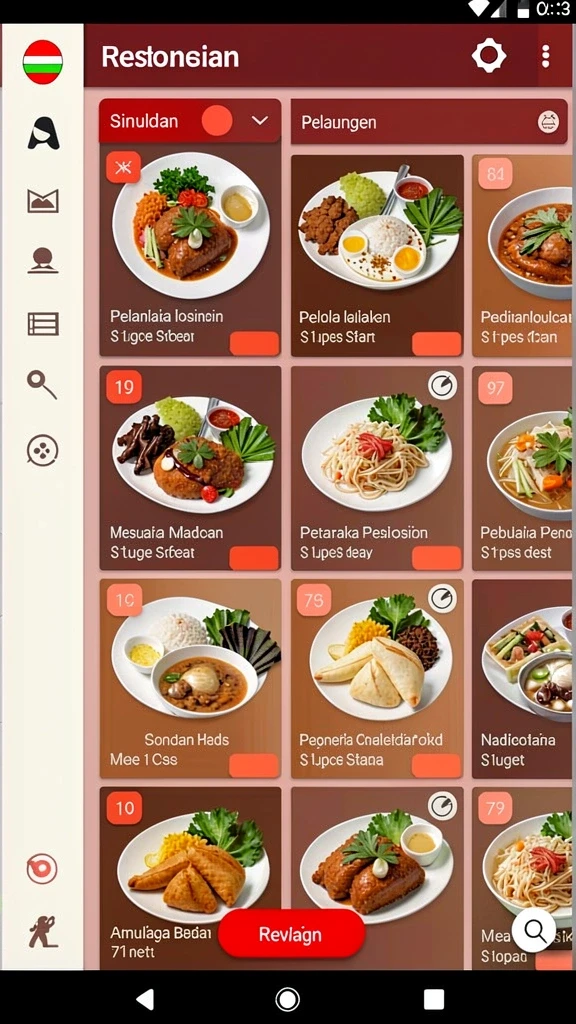576x1024 pixels.
Task: Open the settings gear icon
Action: pyautogui.click(x=488, y=56)
